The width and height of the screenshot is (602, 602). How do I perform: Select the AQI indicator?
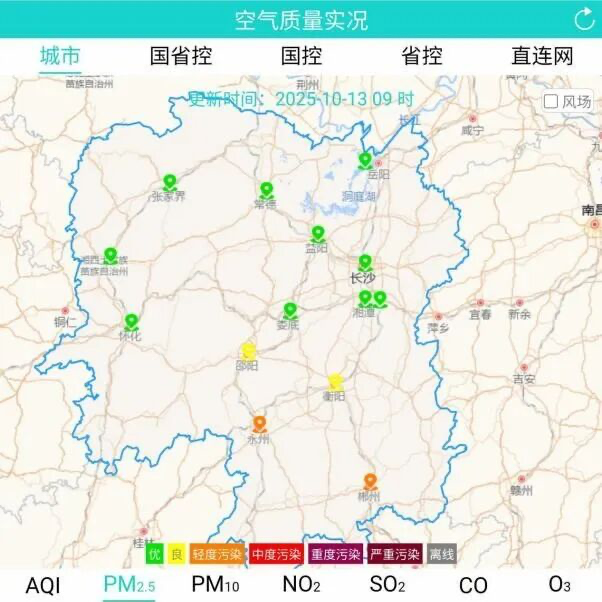[x=43, y=585]
